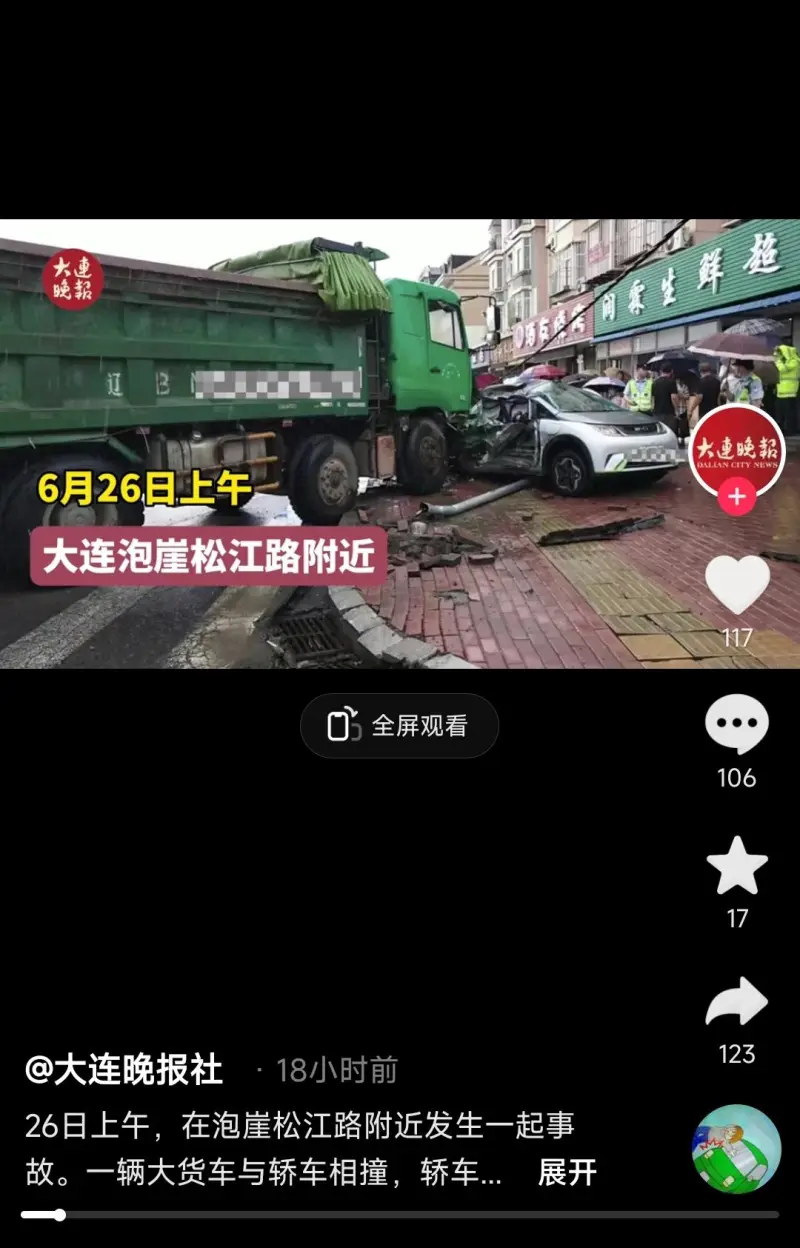Open the comments on this video

pos(737,724)
